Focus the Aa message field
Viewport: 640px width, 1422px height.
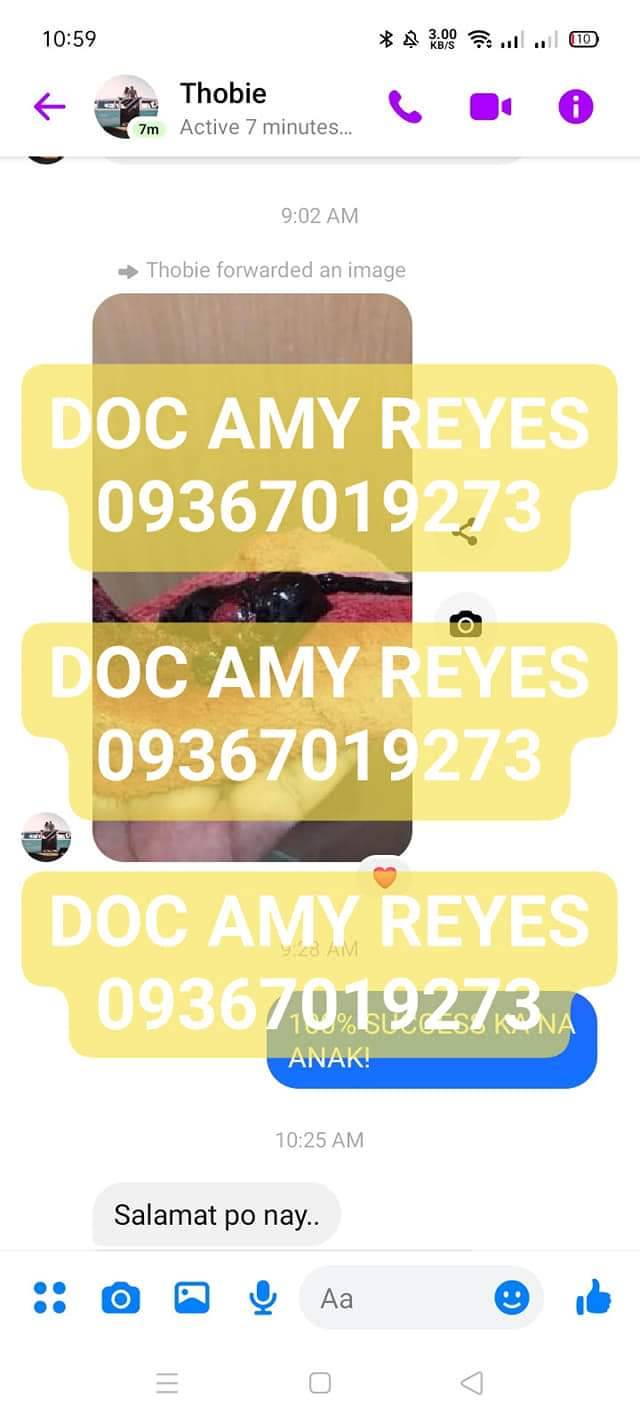point(400,1298)
